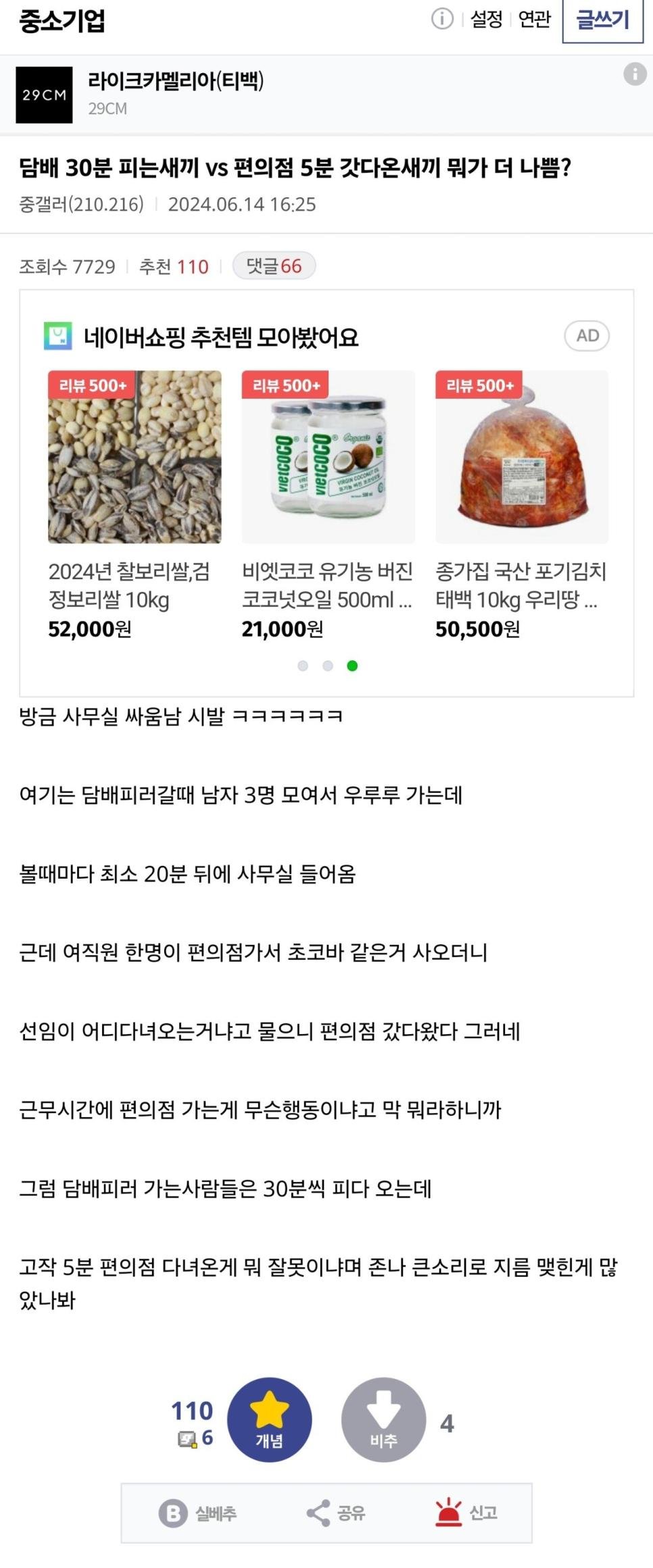Open the 라이크카멜리아(티백) 29CM ad banner
Image resolution: width=653 pixels, height=1568 pixels.
pyautogui.click(x=176, y=95)
